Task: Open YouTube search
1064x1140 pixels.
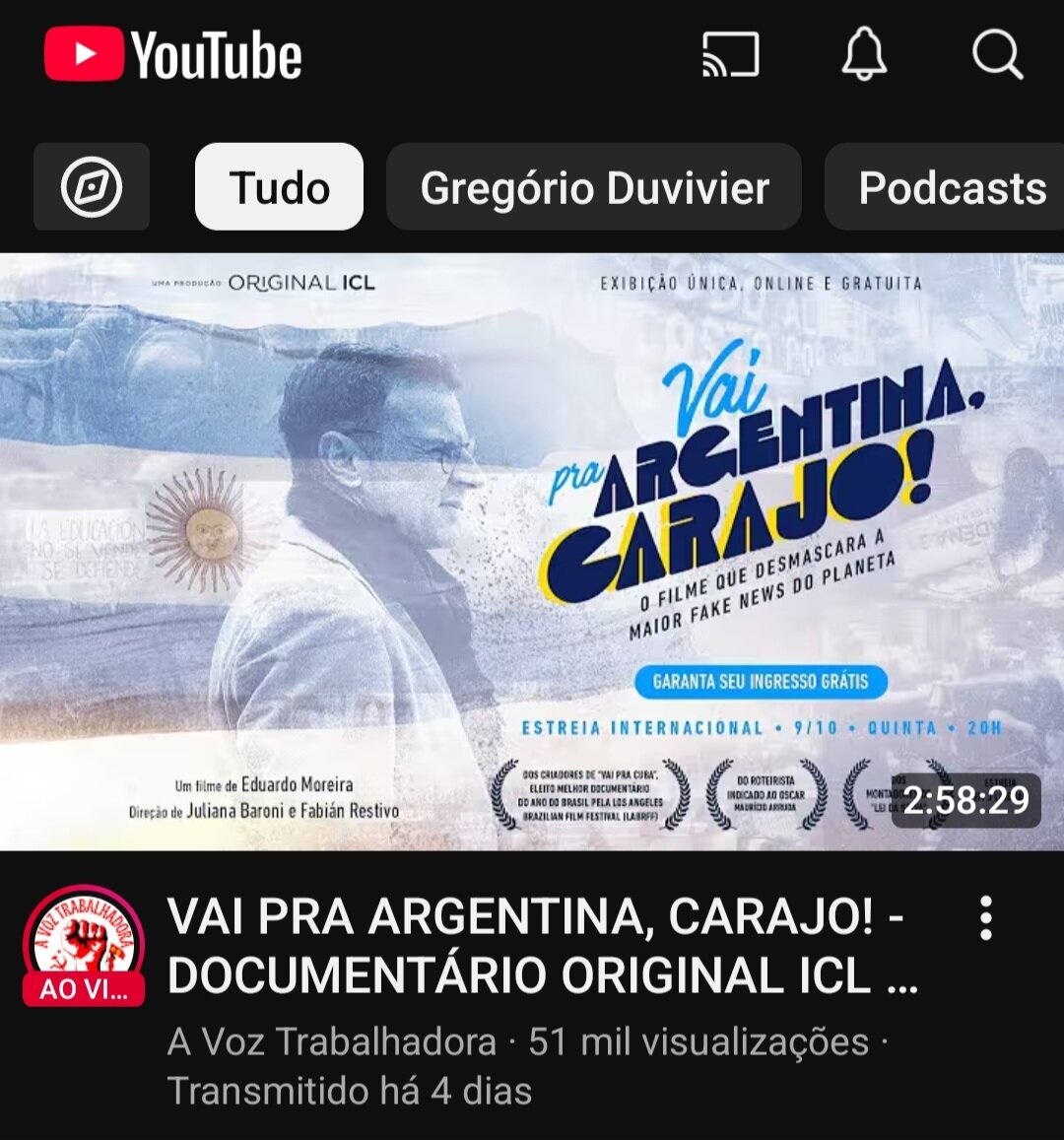Action: [997, 54]
